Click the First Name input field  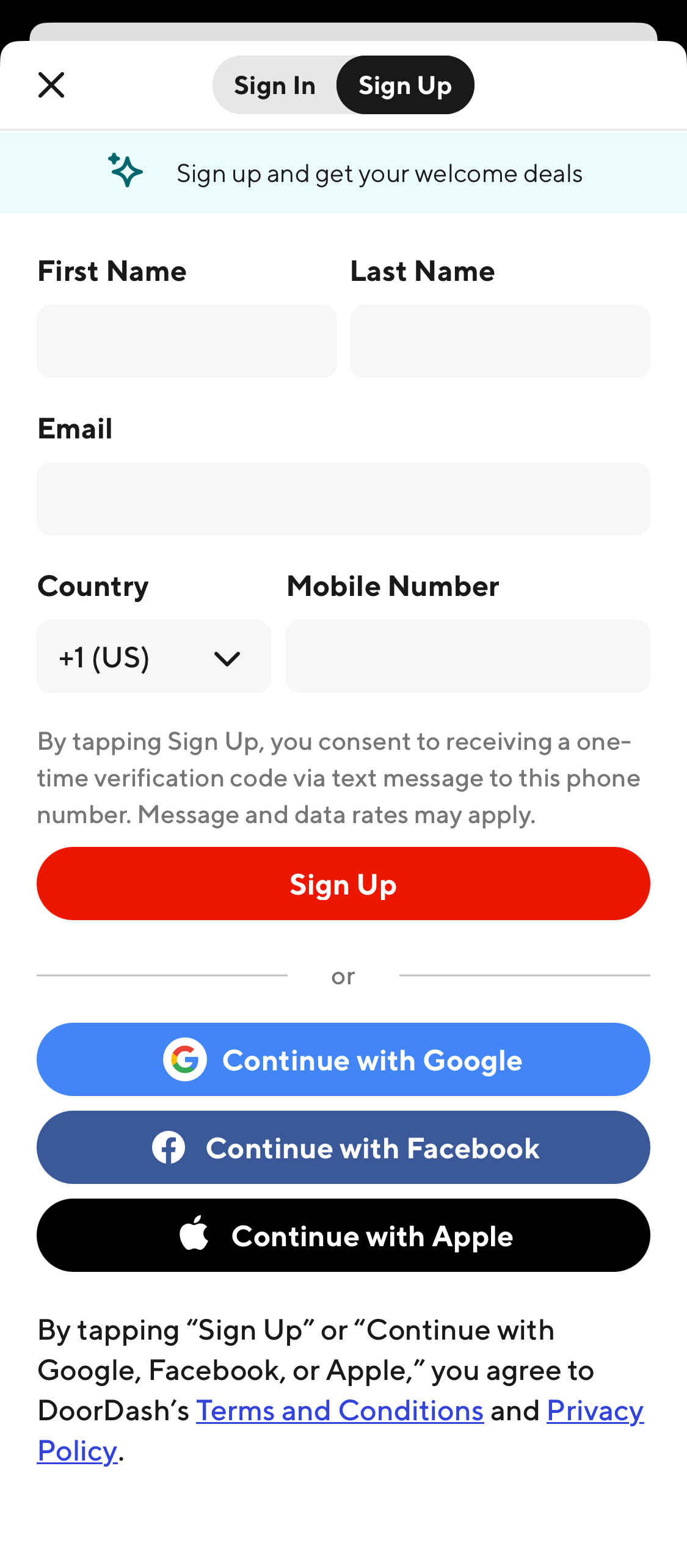pyautogui.click(x=187, y=341)
